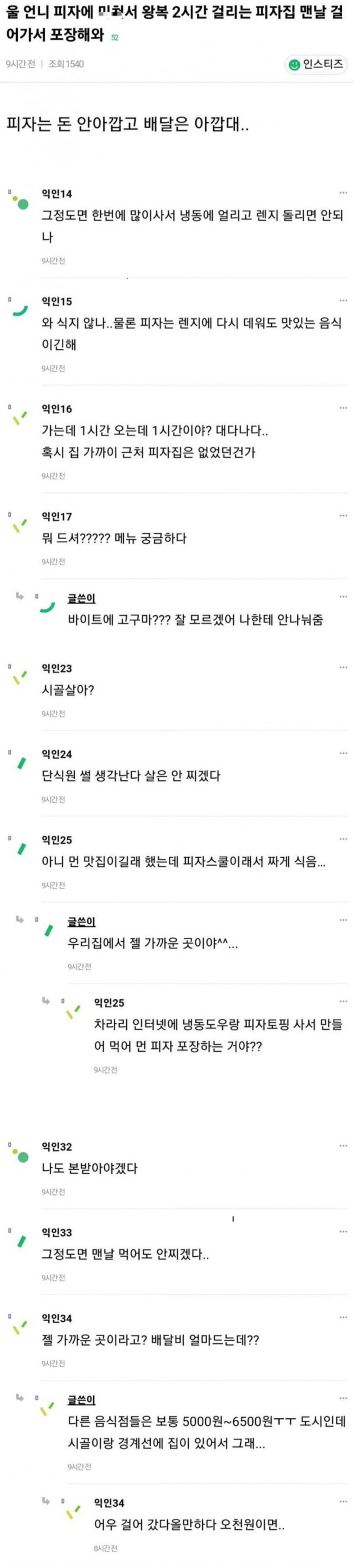Open 글쓴이 on the 다른 음식점들은 reply
This screenshot has width=354, height=1568.
pyautogui.click(x=81, y=1401)
